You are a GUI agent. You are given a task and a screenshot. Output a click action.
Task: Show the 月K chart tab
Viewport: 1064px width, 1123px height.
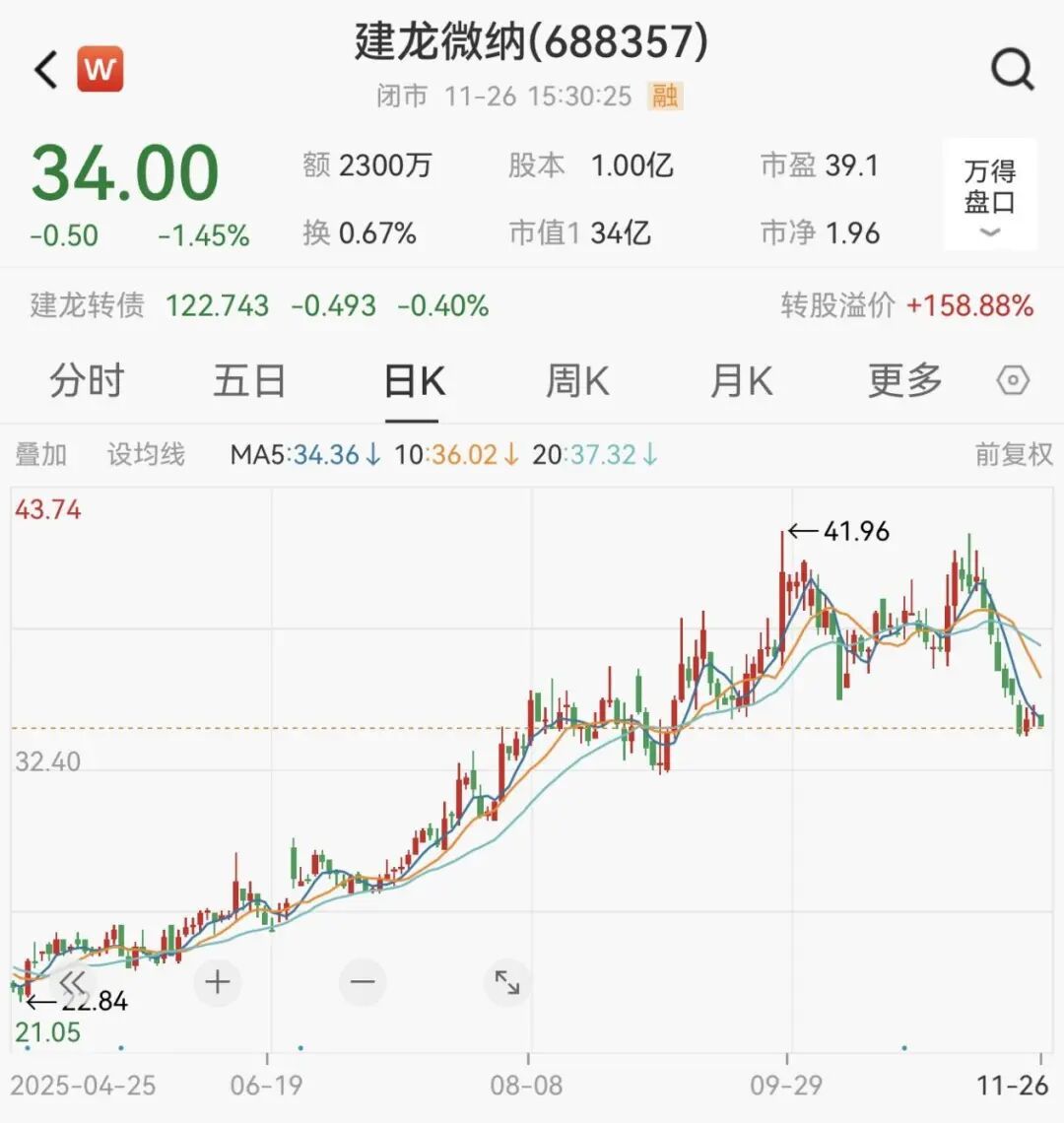(x=741, y=381)
